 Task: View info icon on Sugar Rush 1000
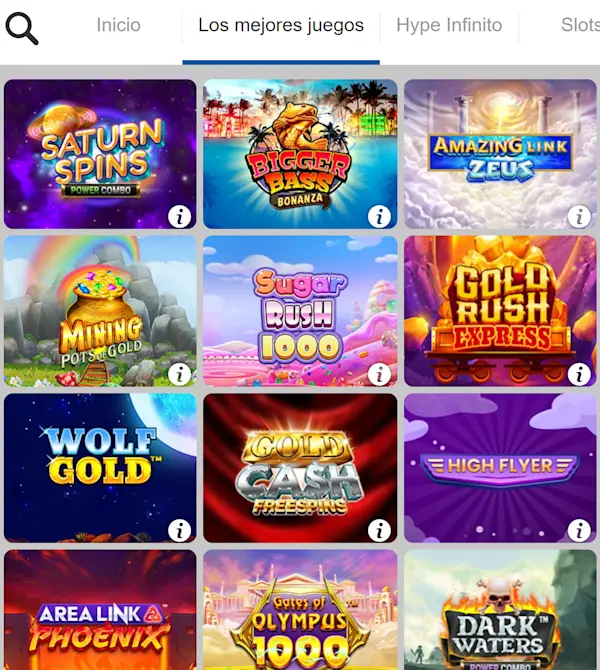tap(379, 374)
